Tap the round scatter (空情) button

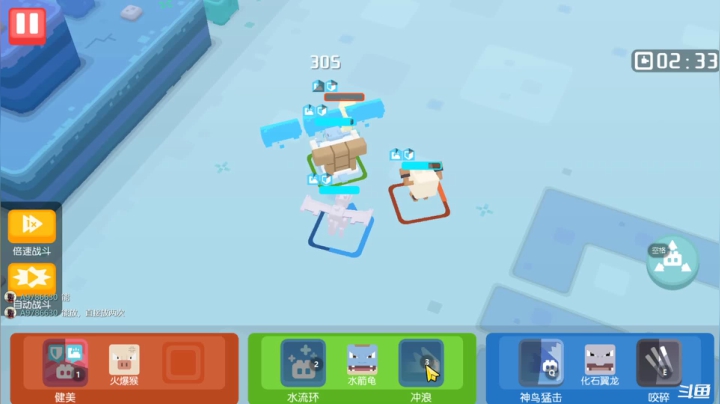coord(672,261)
